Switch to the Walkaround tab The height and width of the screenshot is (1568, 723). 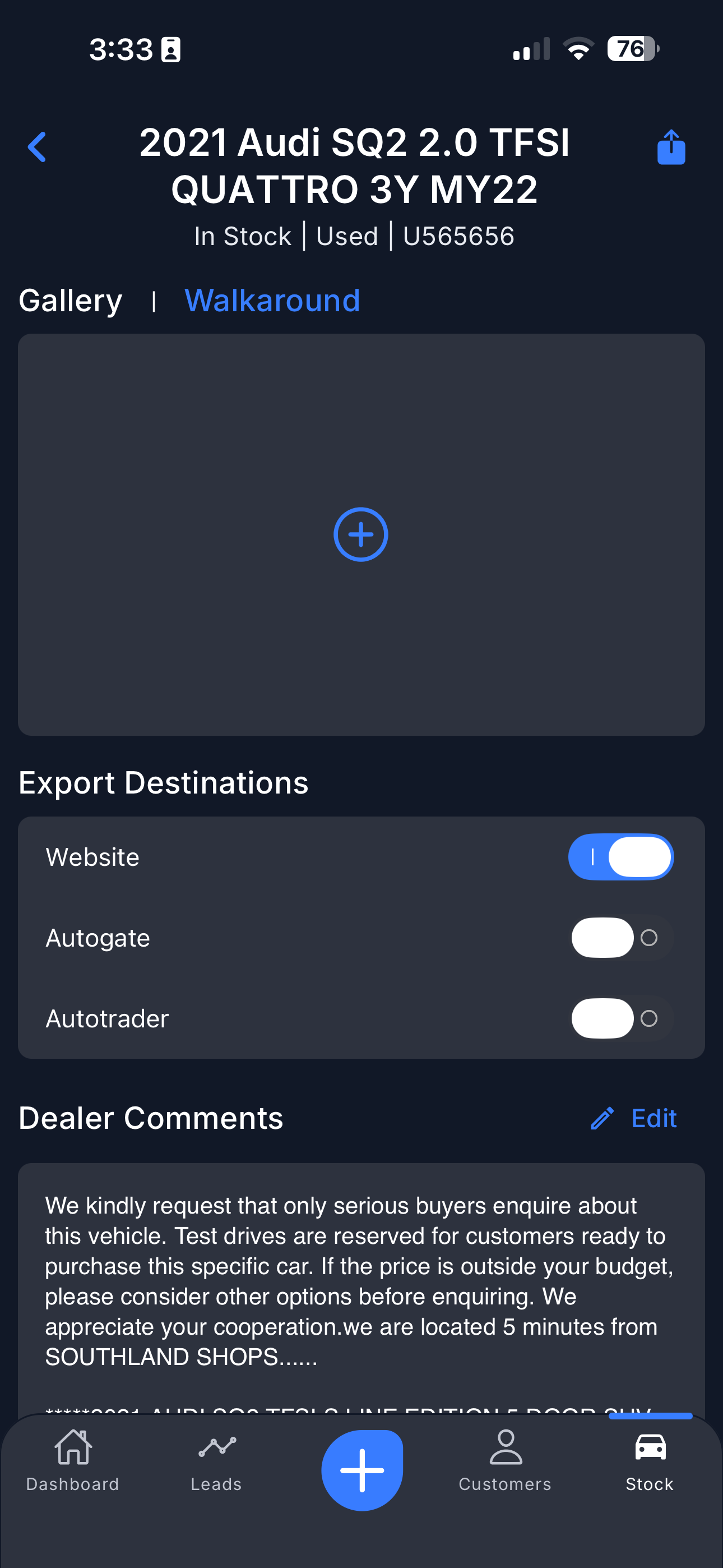pyautogui.click(x=272, y=301)
